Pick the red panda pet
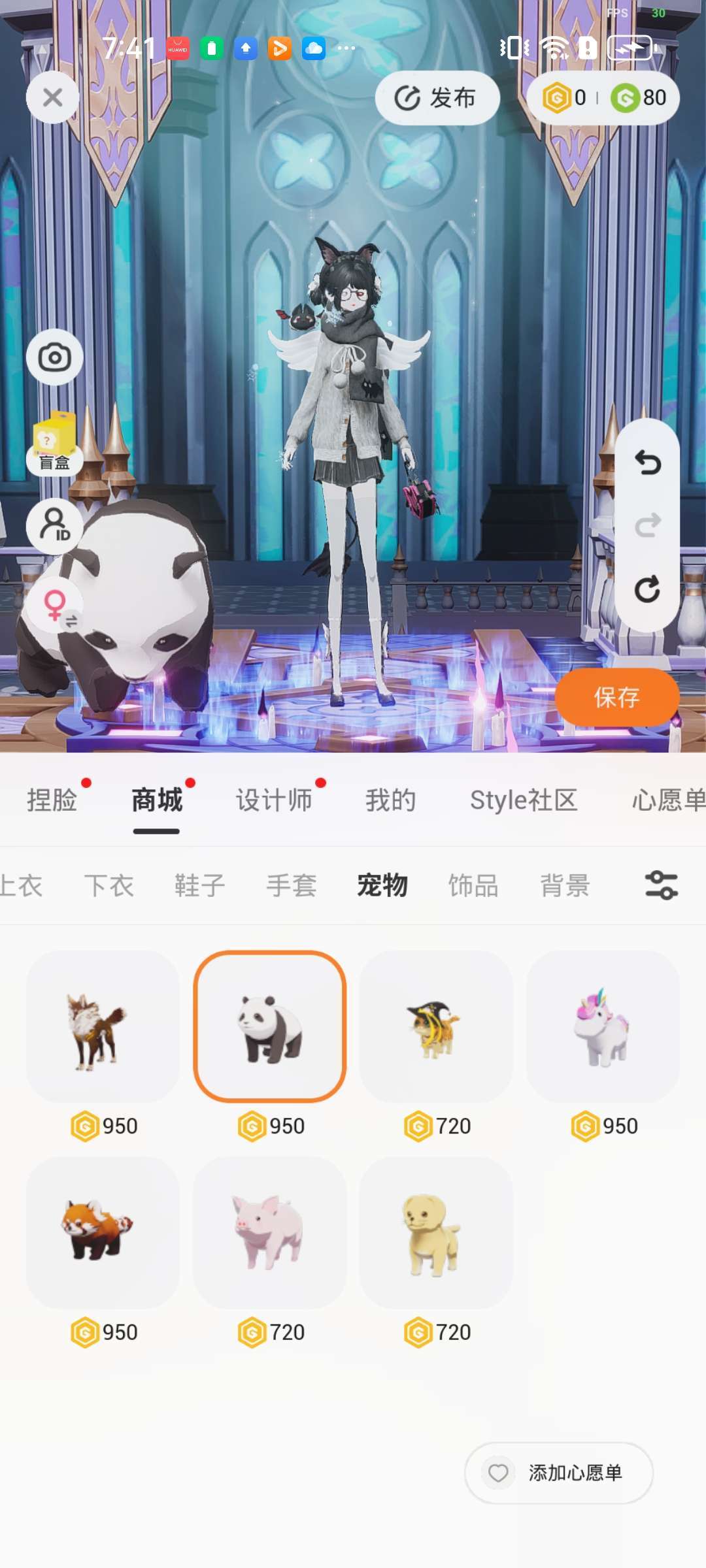The height and width of the screenshot is (1568, 706). pyautogui.click(x=103, y=1233)
